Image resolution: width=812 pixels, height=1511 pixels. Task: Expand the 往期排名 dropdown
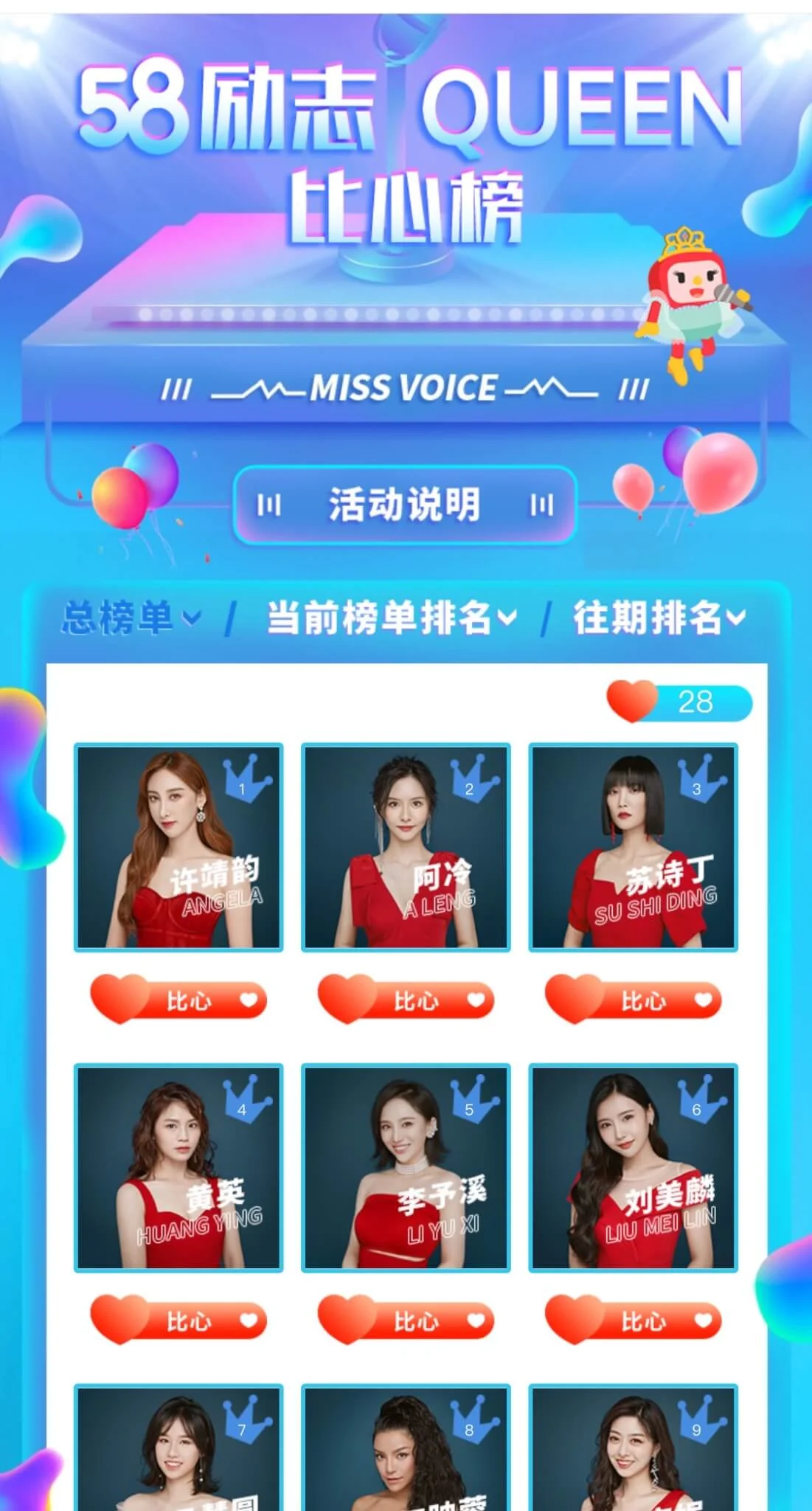click(x=660, y=618)
